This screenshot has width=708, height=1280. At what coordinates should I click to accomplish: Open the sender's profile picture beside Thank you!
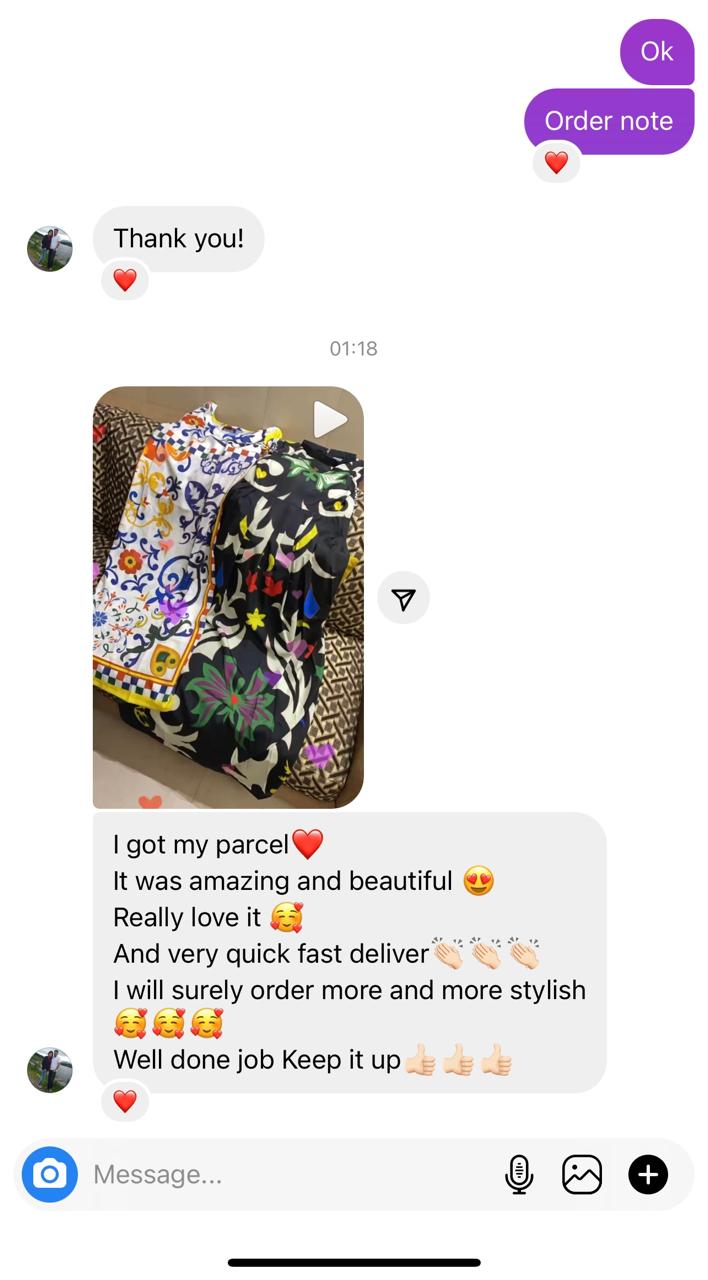pos(50,249)
